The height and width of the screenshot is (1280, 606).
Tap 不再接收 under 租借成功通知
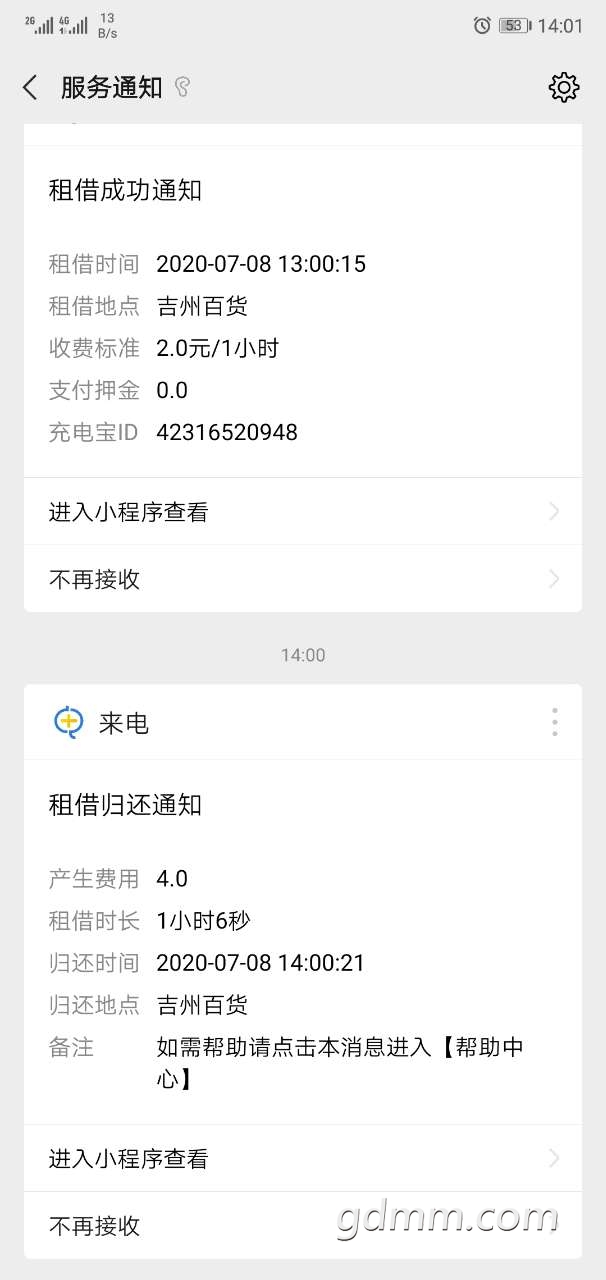tap(303, 579)
